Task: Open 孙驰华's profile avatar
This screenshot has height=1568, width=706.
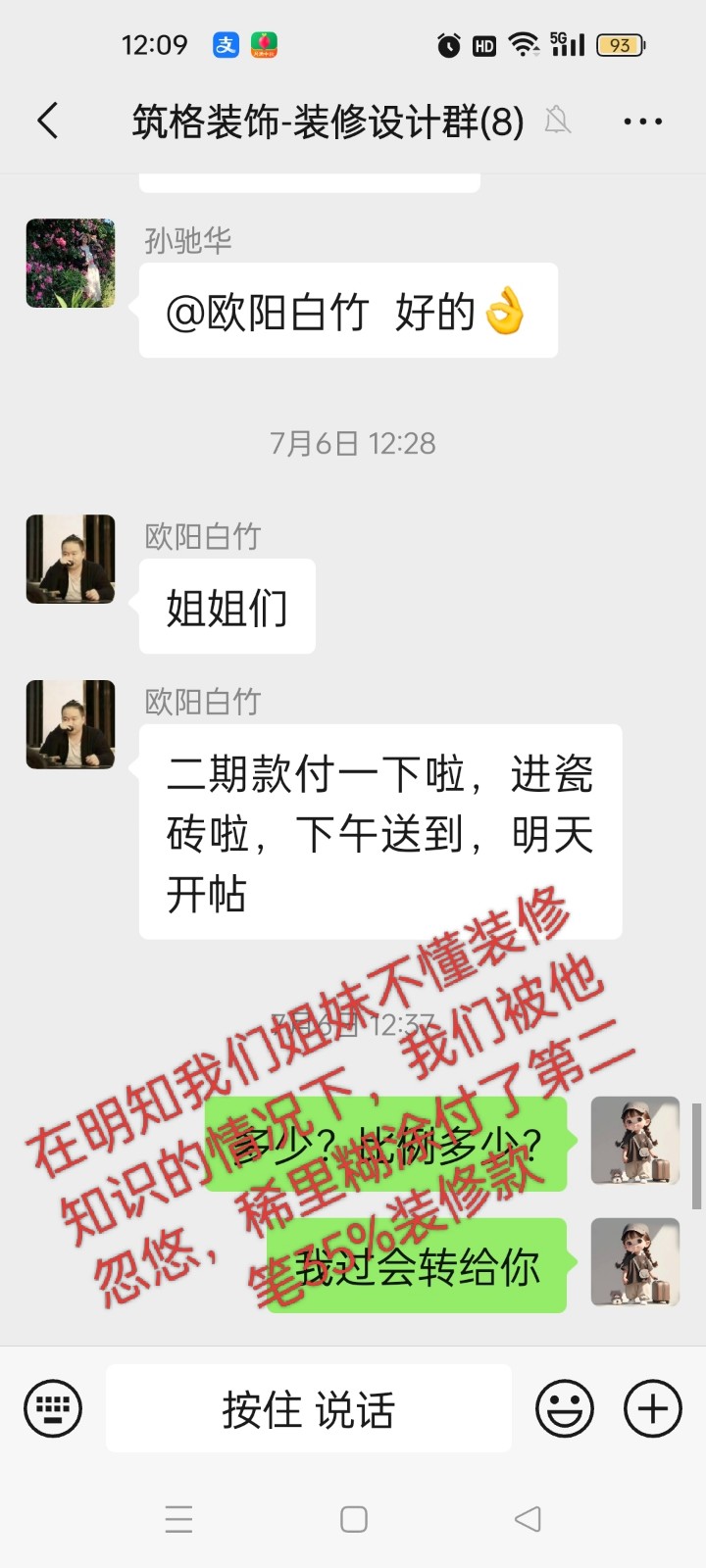Action: 71,264
